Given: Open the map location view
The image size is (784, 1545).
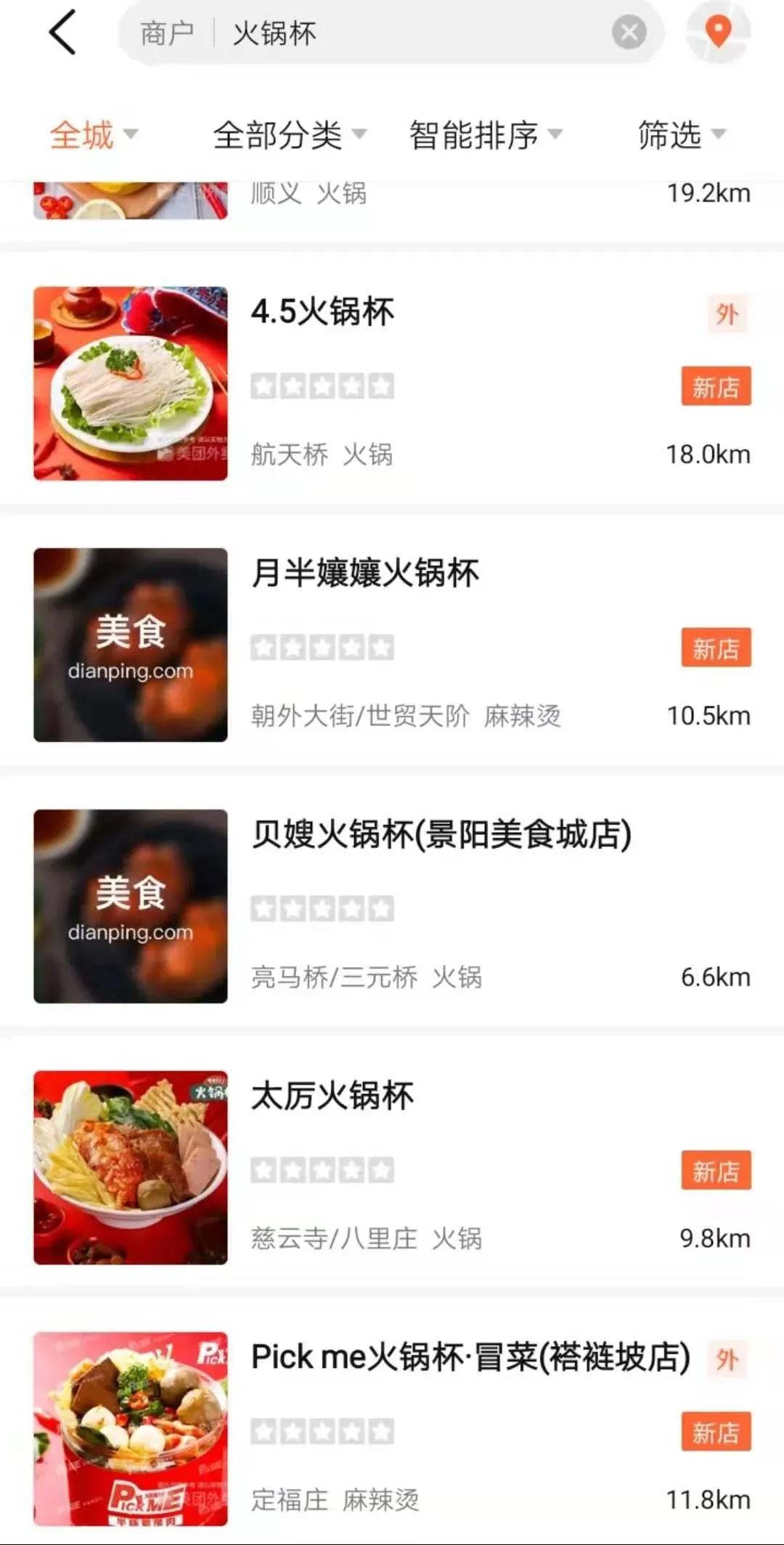Looking at the screenshot, I should [718, 33].
